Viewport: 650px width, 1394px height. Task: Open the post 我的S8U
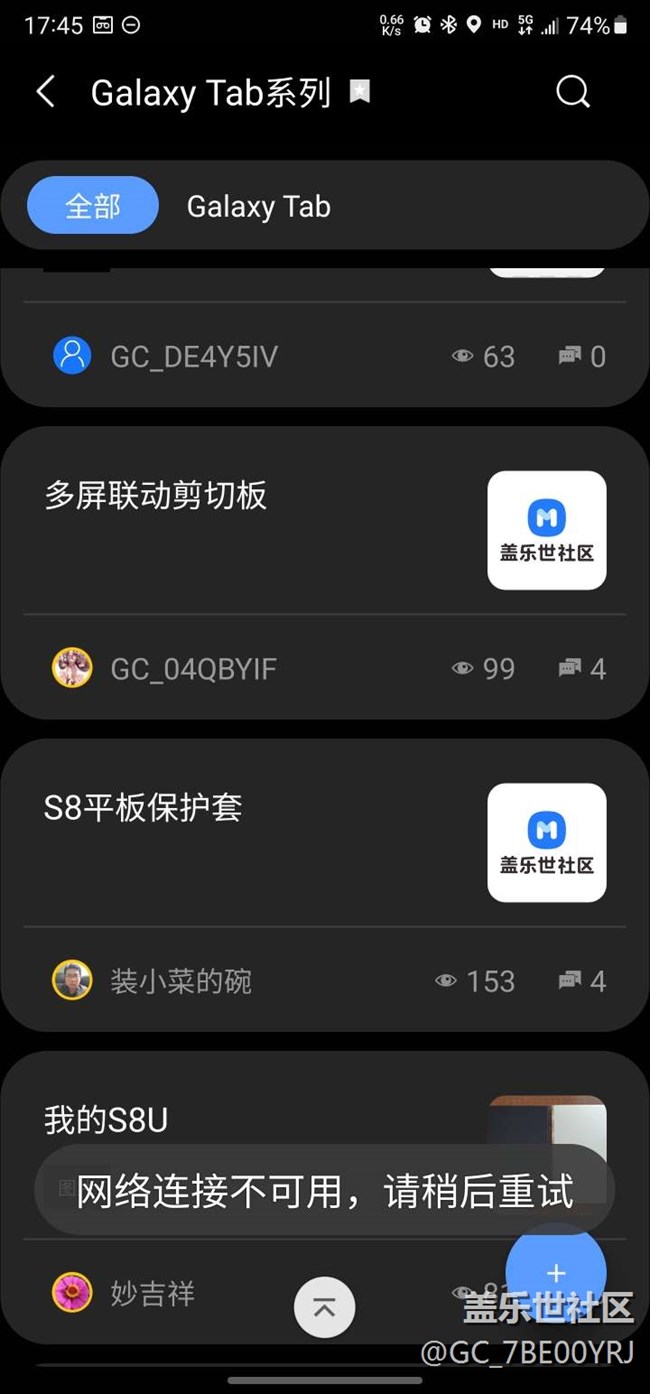[106, 1120]
